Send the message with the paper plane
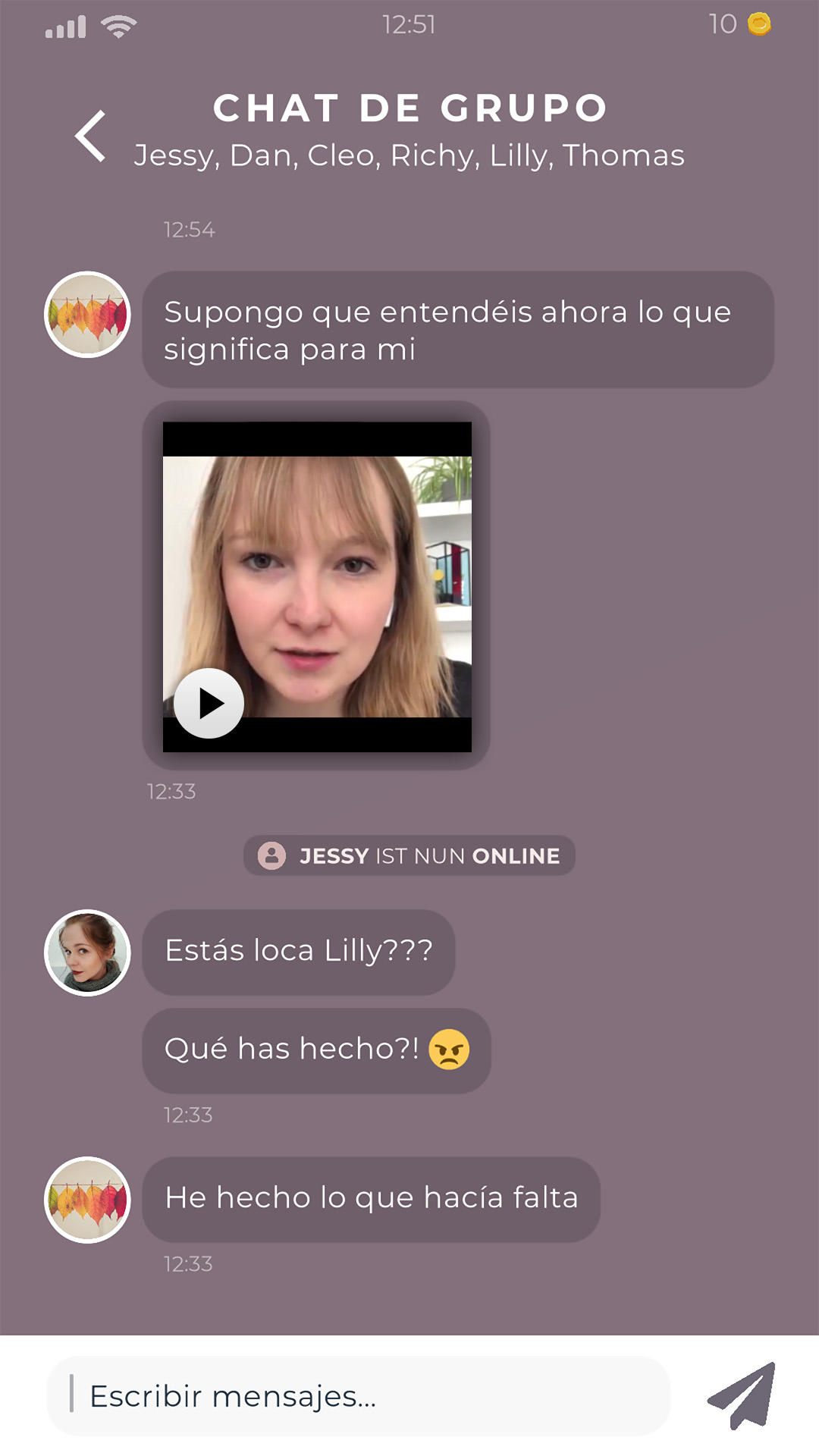This screenshot has height=1456, width=819. coord(742,1396)
